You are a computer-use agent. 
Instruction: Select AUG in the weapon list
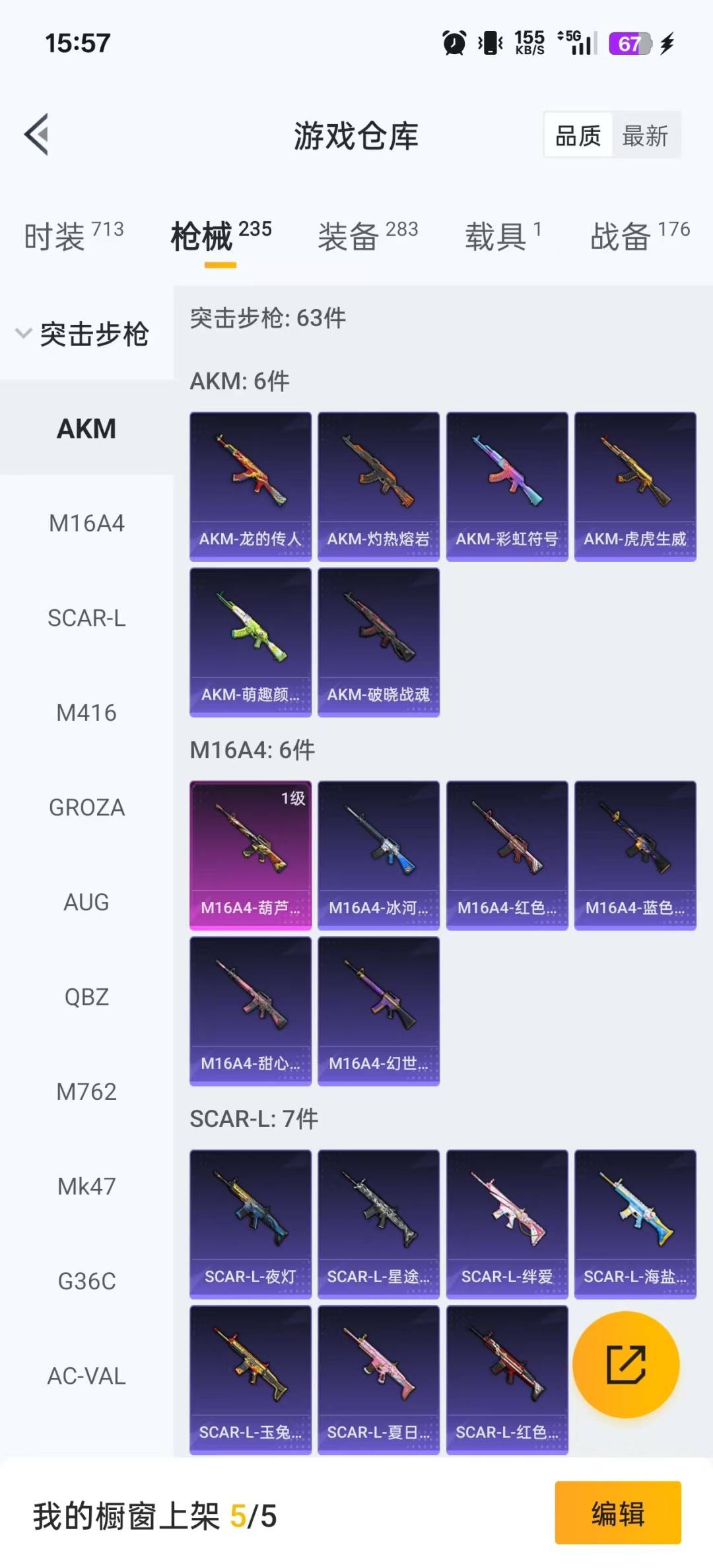(86, 902)
